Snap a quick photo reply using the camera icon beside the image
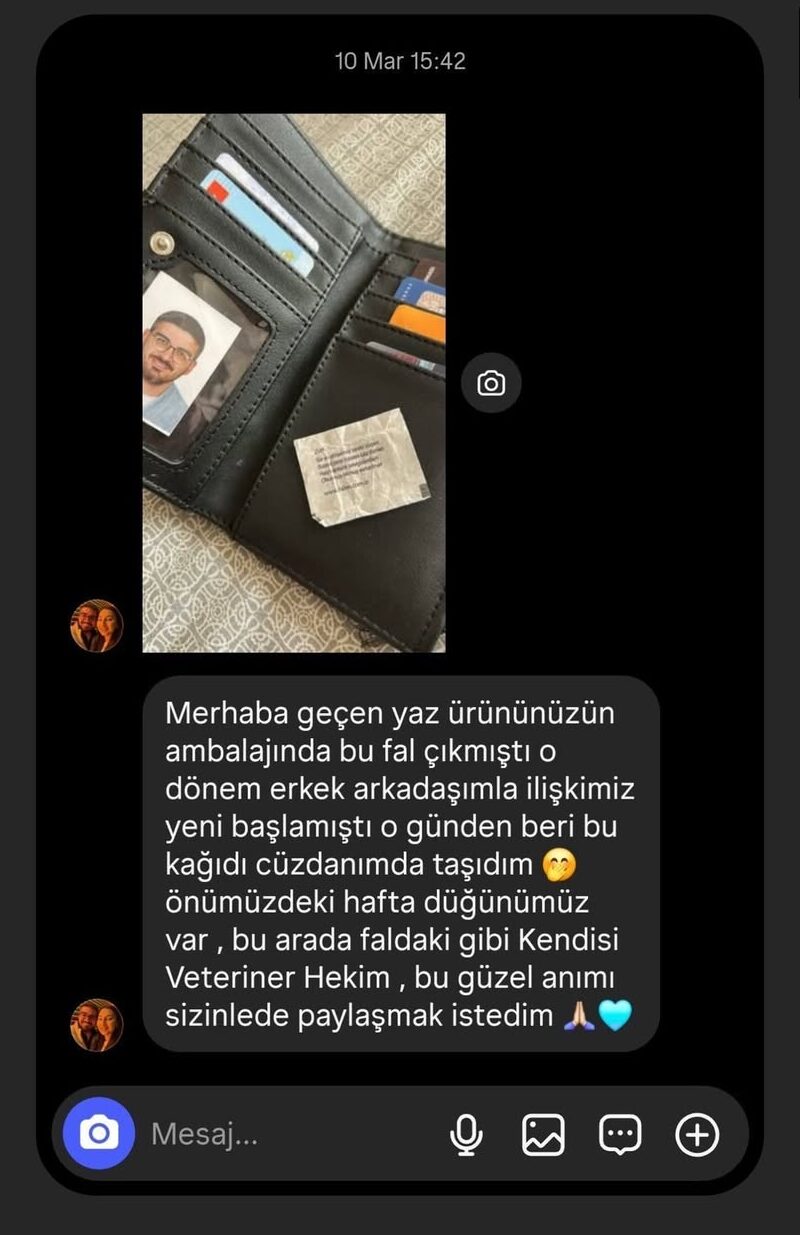 point(489,381)
